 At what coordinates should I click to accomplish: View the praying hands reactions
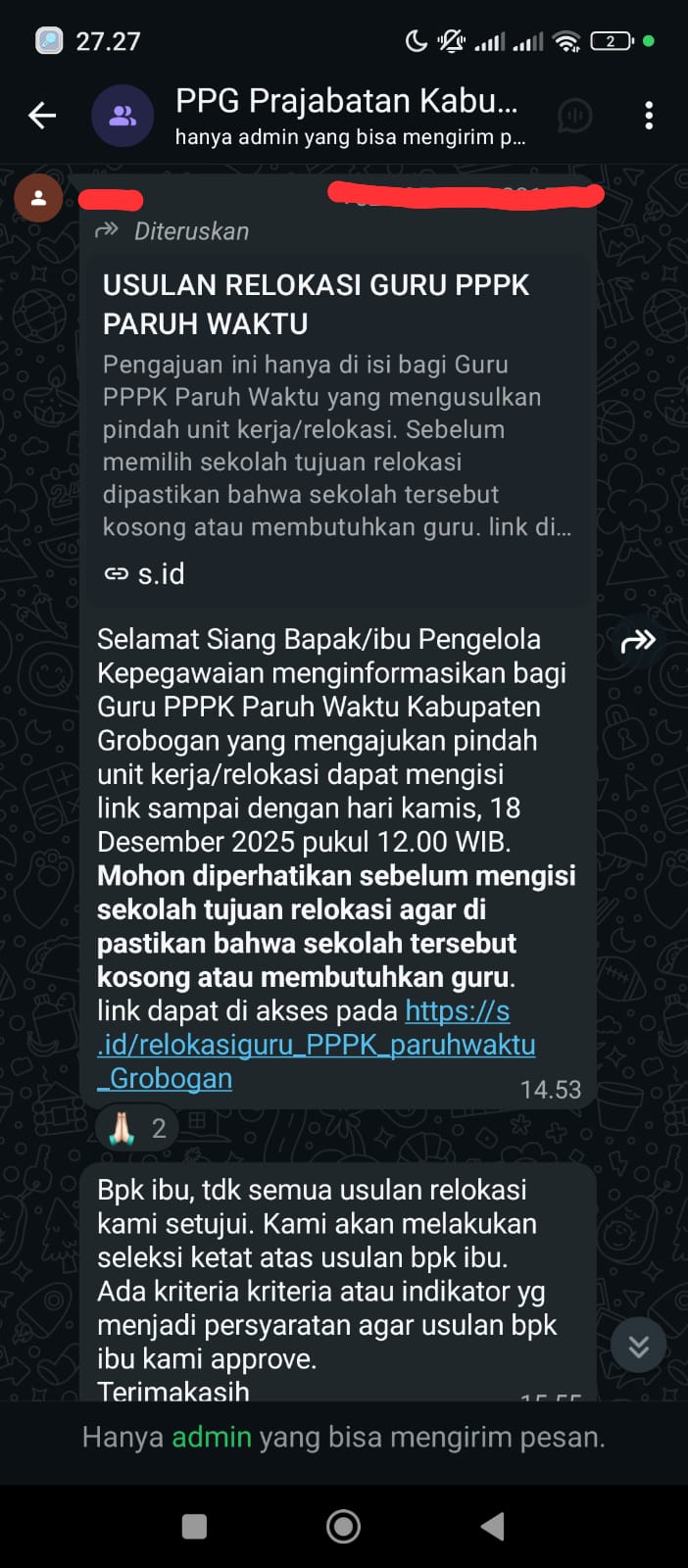click(x=137, y=1129)
